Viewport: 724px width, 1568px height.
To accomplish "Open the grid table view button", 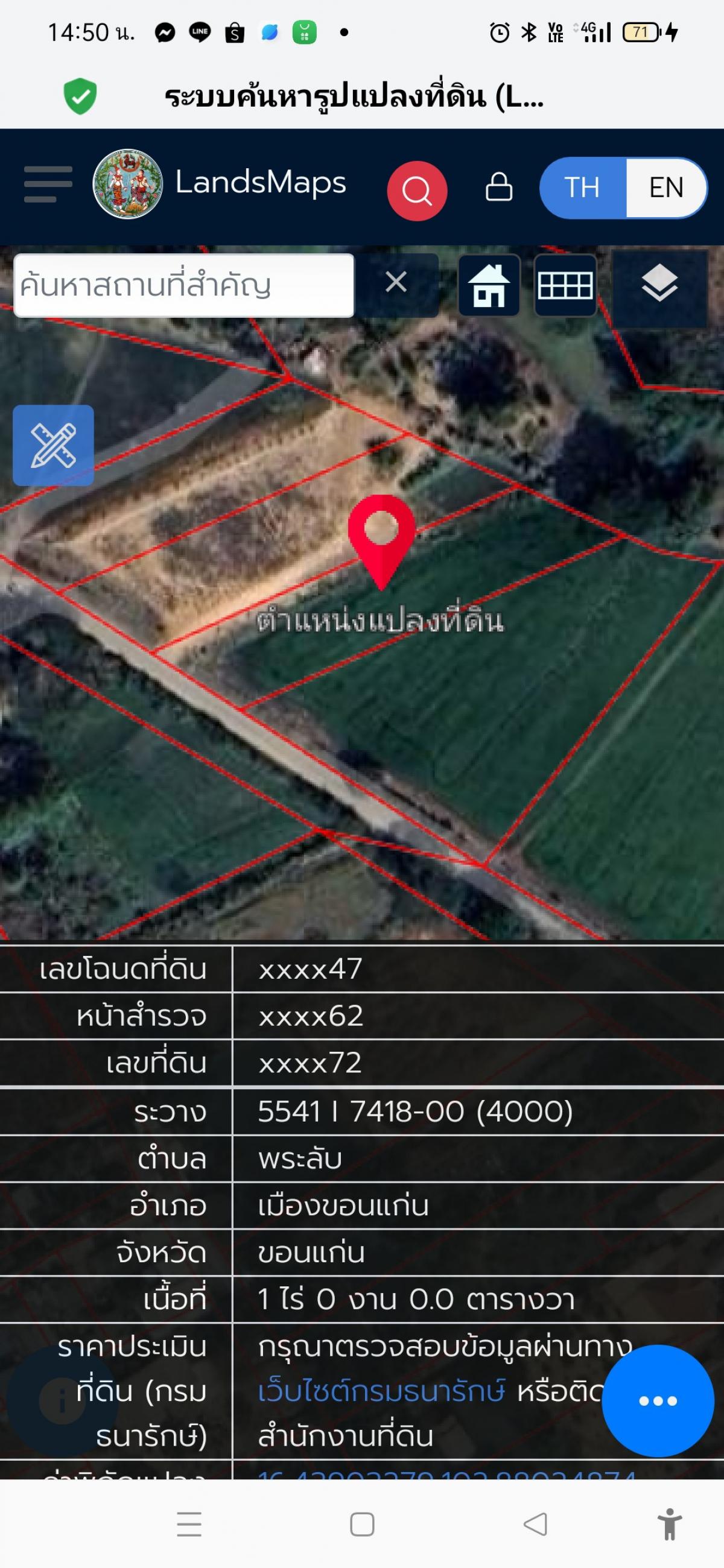I will tap(565, 285).
